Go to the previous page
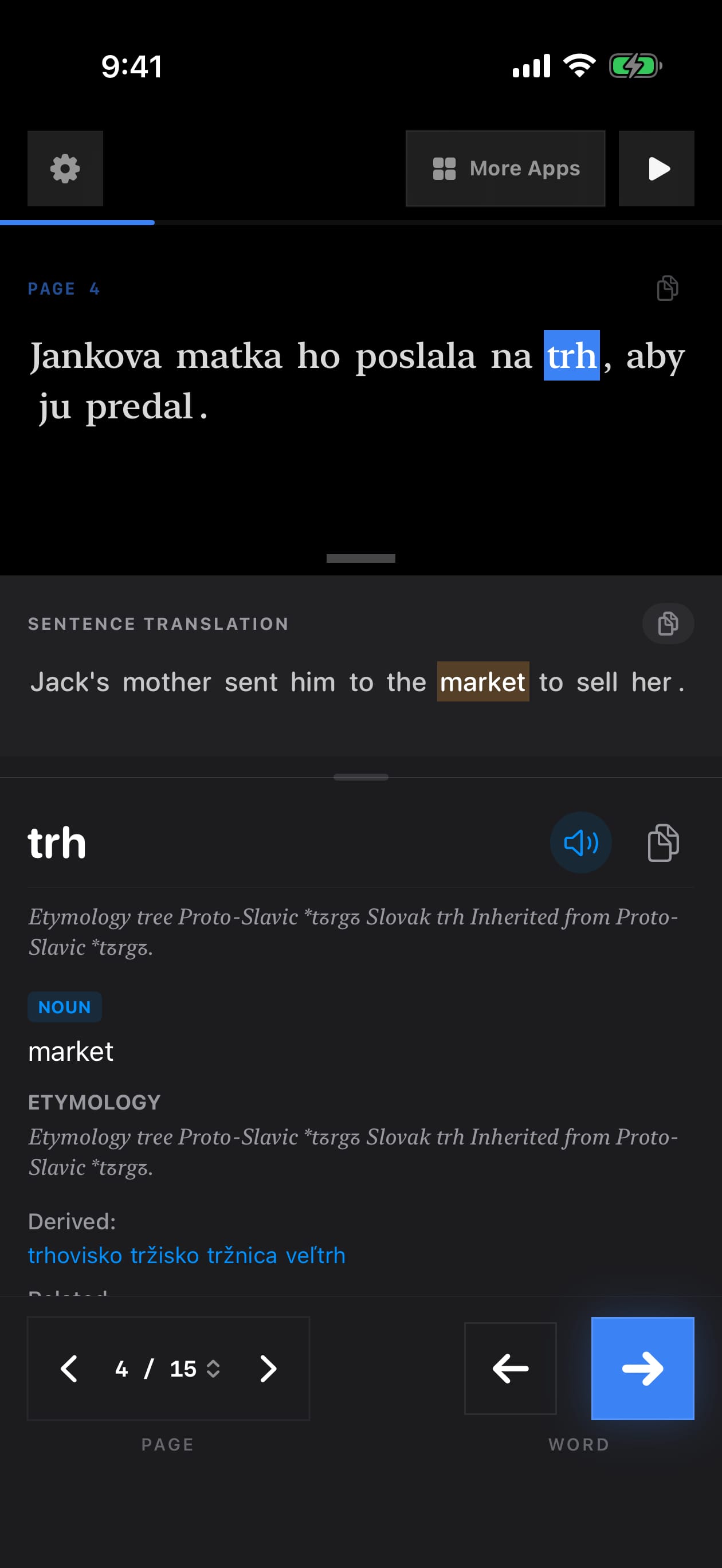 coord(69,1369)
